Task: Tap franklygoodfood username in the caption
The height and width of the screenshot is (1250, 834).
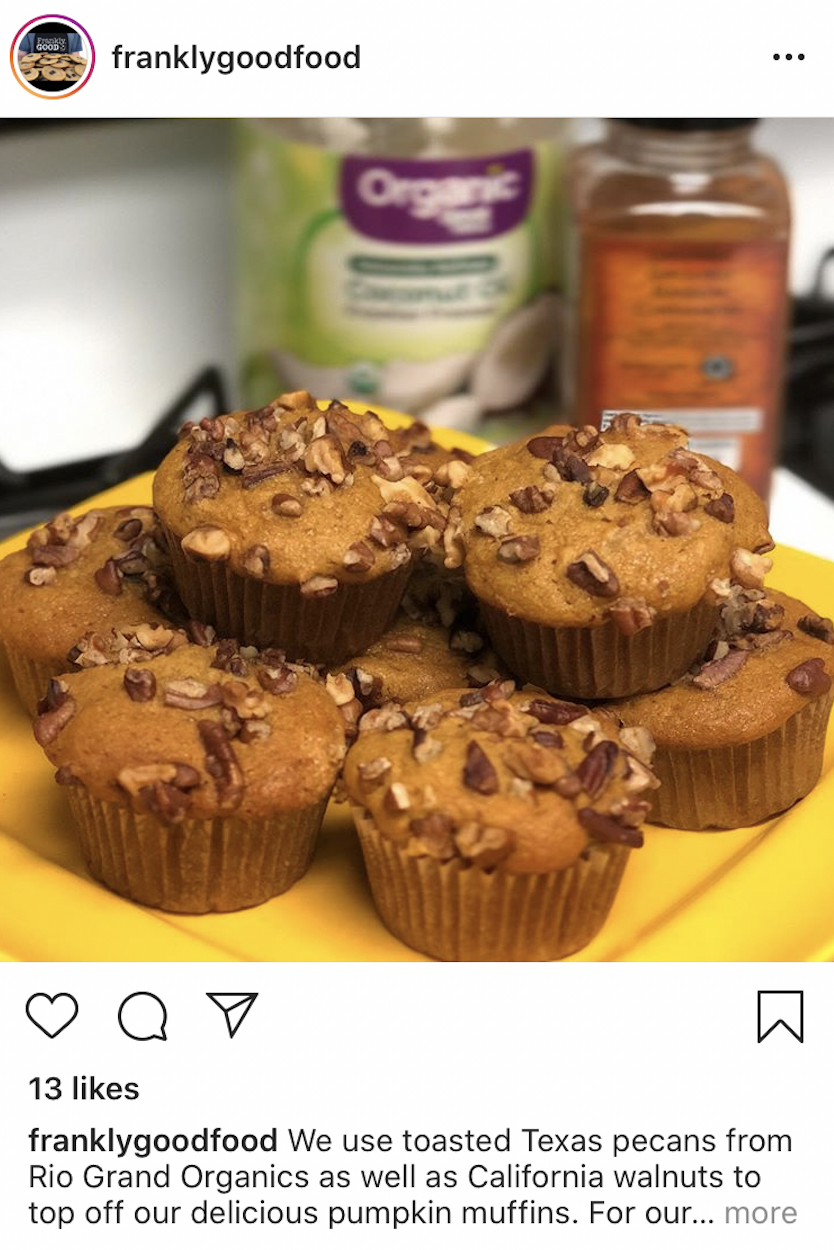Action: pos(153,1141)
